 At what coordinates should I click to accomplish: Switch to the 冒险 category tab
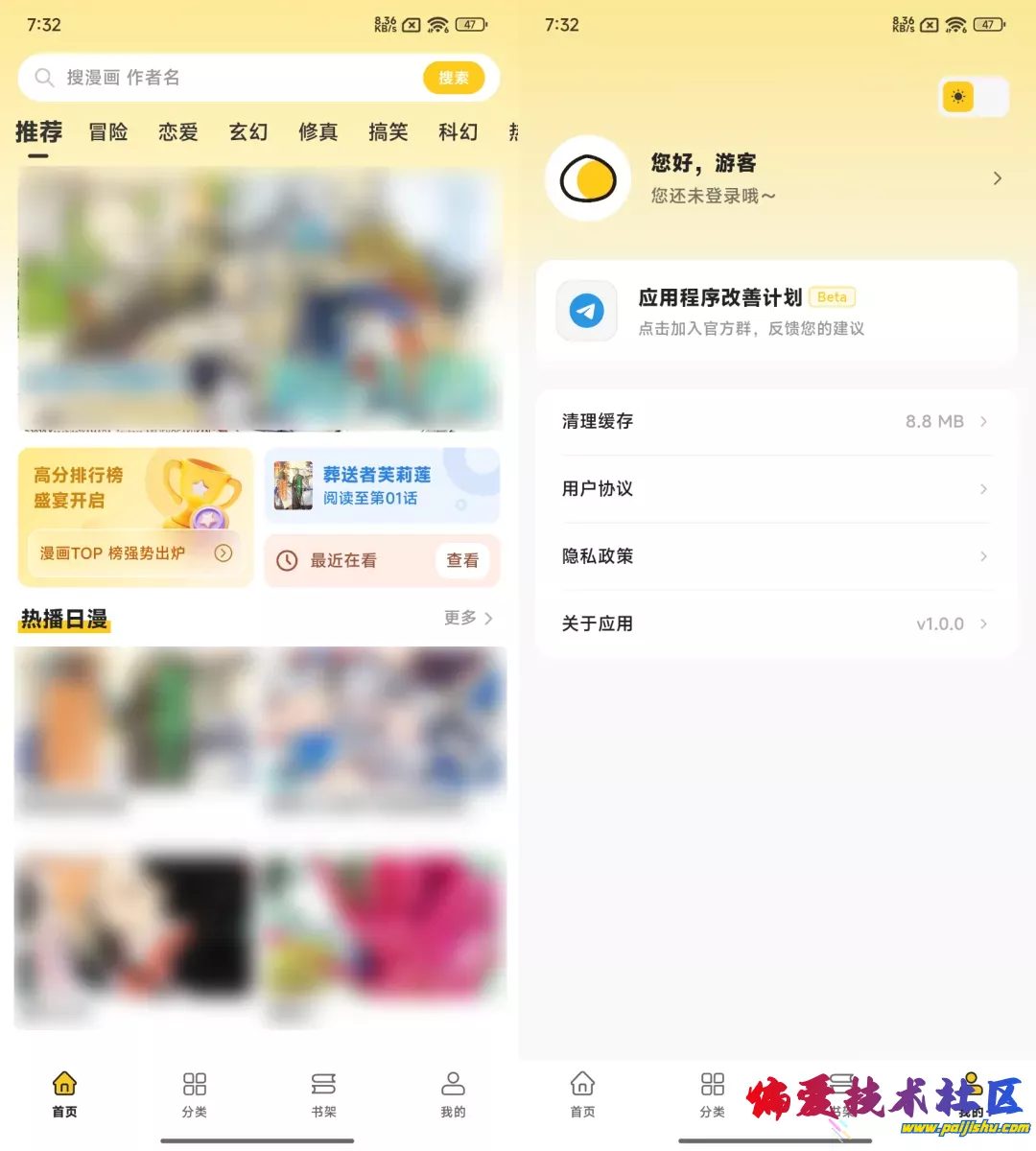click(x=108, y=132)
